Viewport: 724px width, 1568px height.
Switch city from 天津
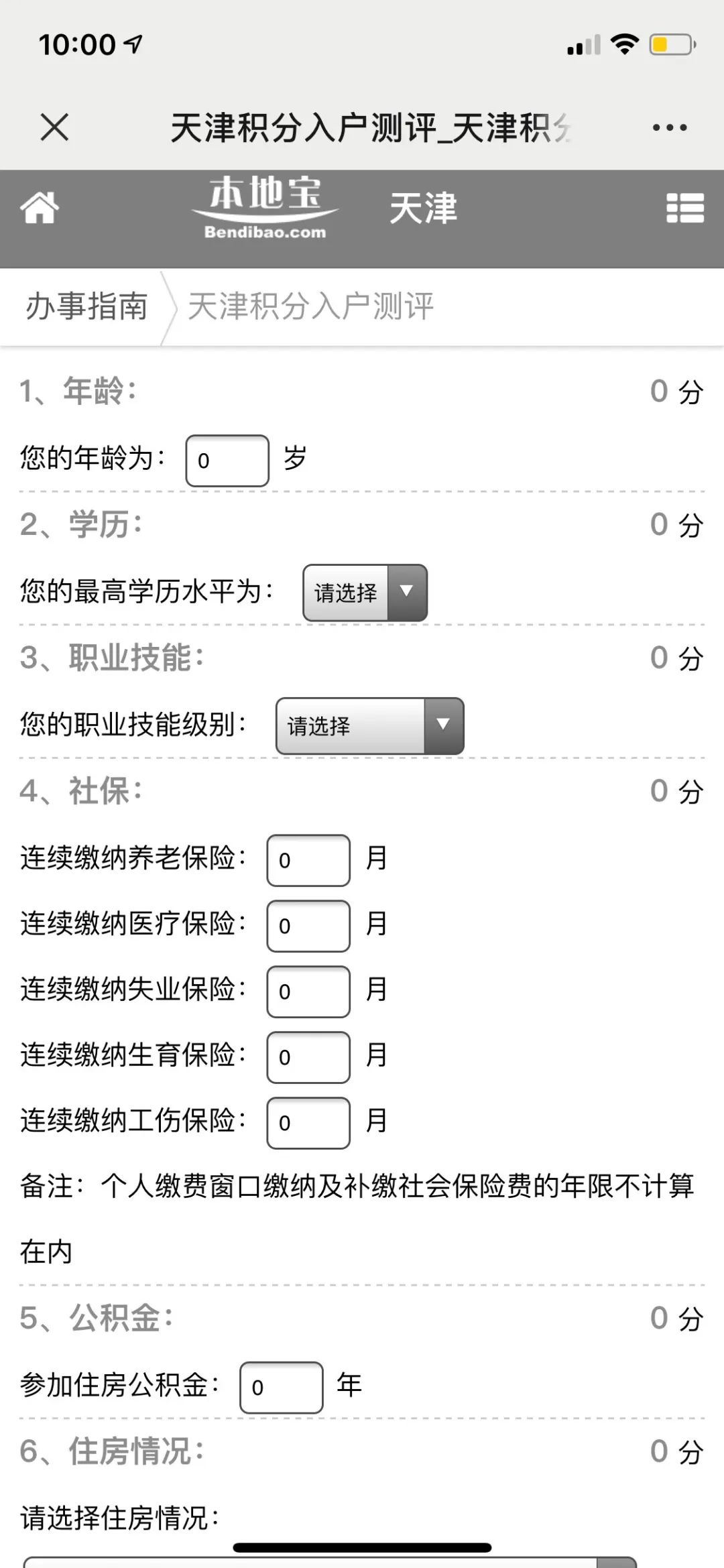[423, 208]
